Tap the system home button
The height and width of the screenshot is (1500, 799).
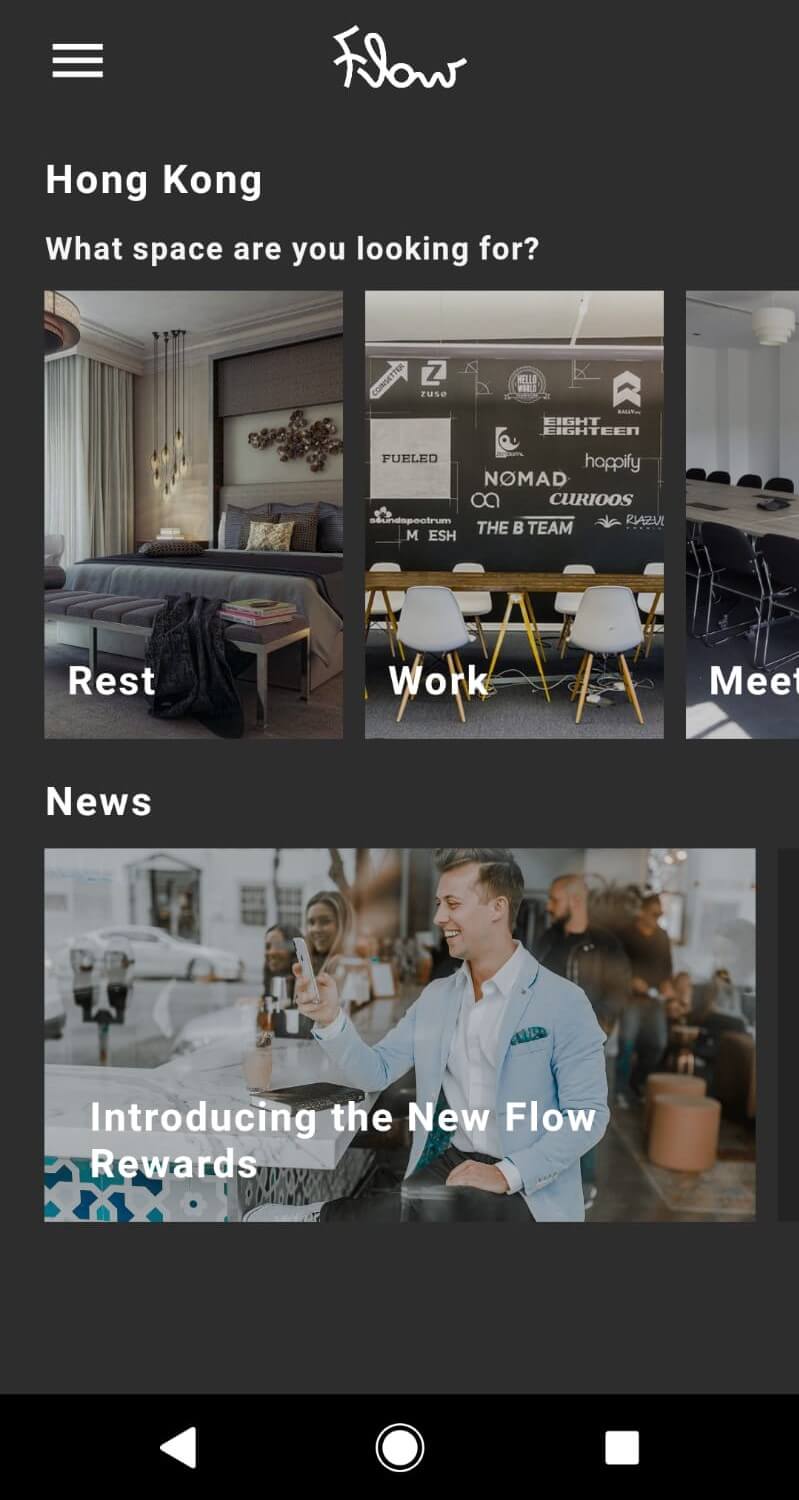400,1447
